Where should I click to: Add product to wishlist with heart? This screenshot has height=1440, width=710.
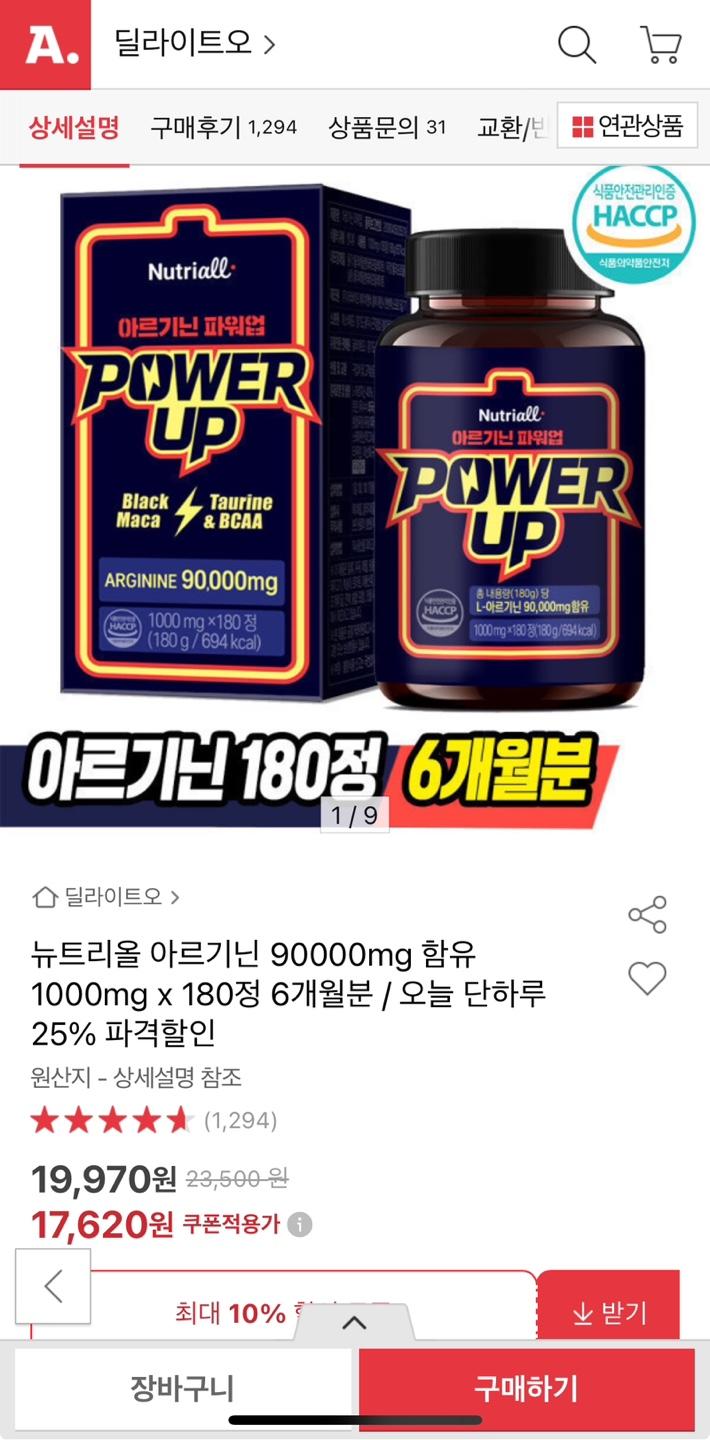[647, 977]
